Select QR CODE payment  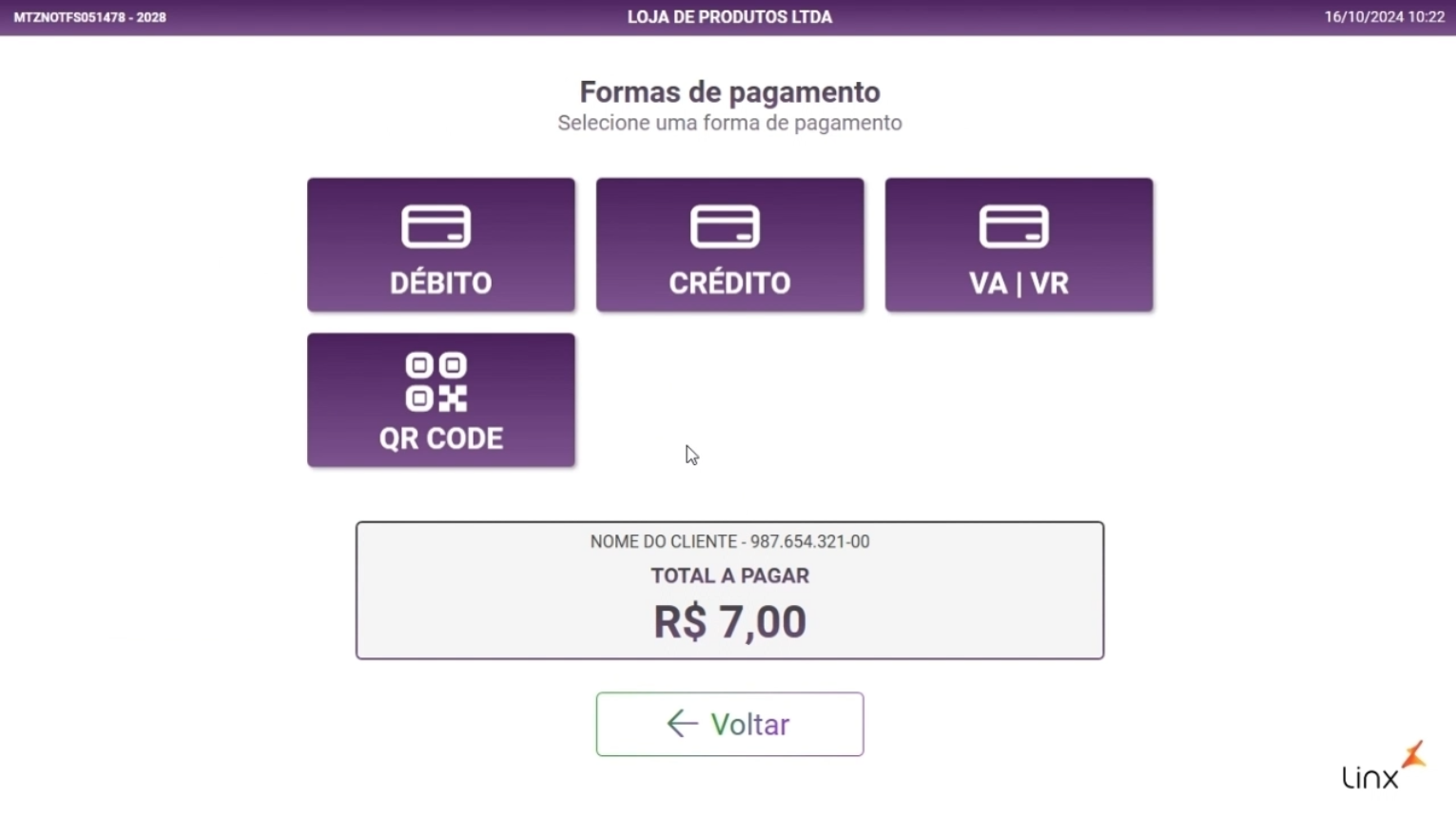tap(440, 400)
